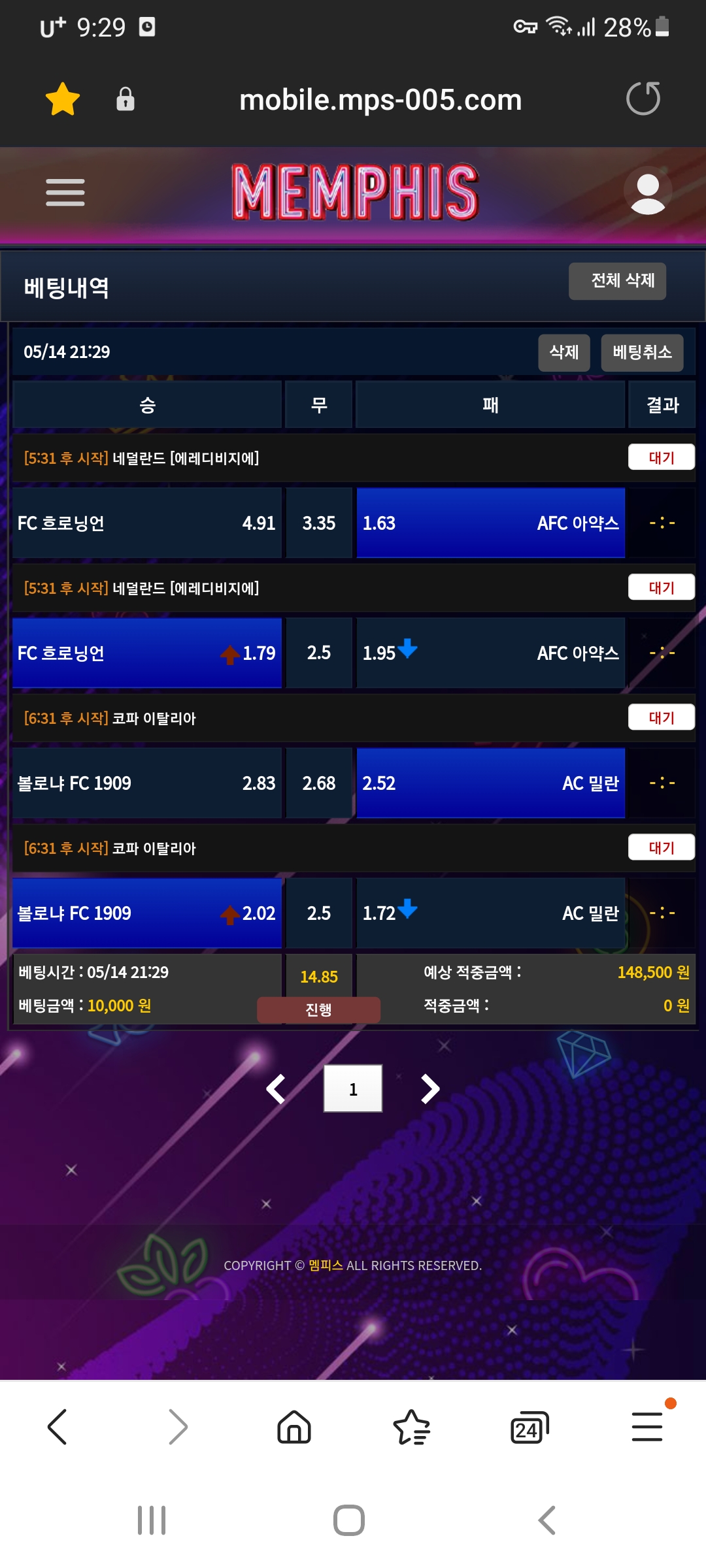Go back in the browser toolbar
The height and width of the screenshot is (1568, 706).
click(58, 1427)
